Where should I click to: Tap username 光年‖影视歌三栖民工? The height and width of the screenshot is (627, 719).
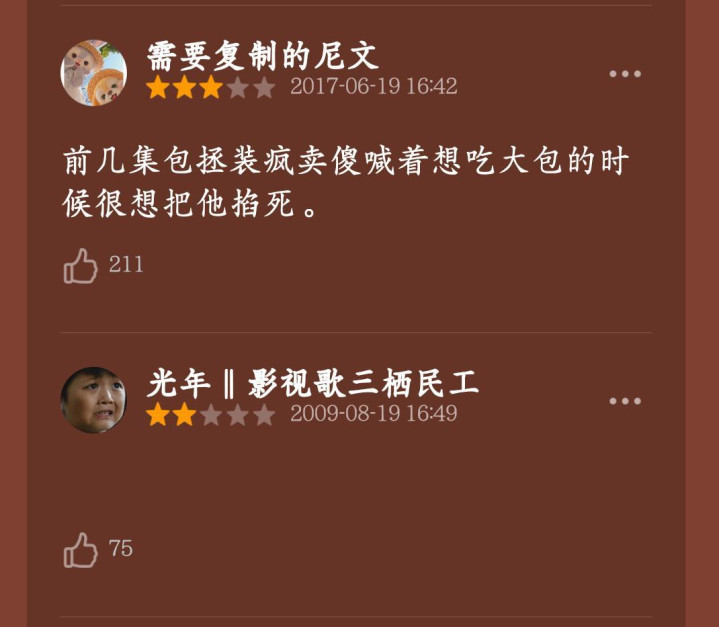point(313,383)
